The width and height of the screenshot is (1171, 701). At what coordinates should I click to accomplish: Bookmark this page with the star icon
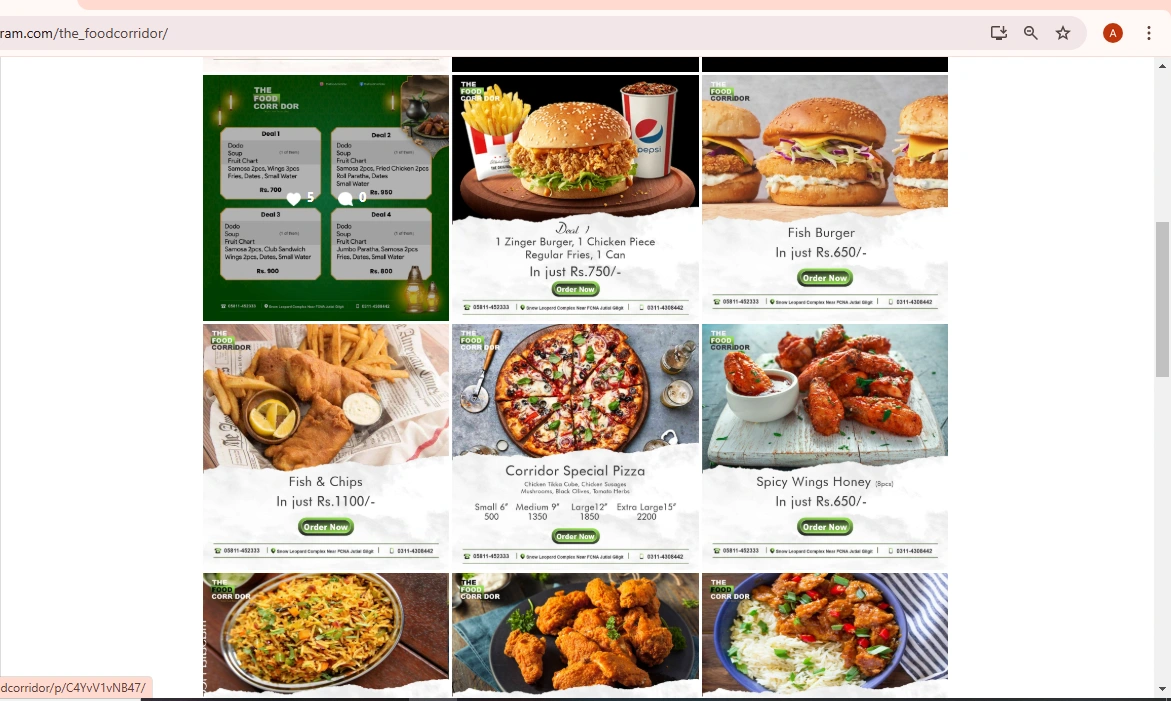point(1063,33)
